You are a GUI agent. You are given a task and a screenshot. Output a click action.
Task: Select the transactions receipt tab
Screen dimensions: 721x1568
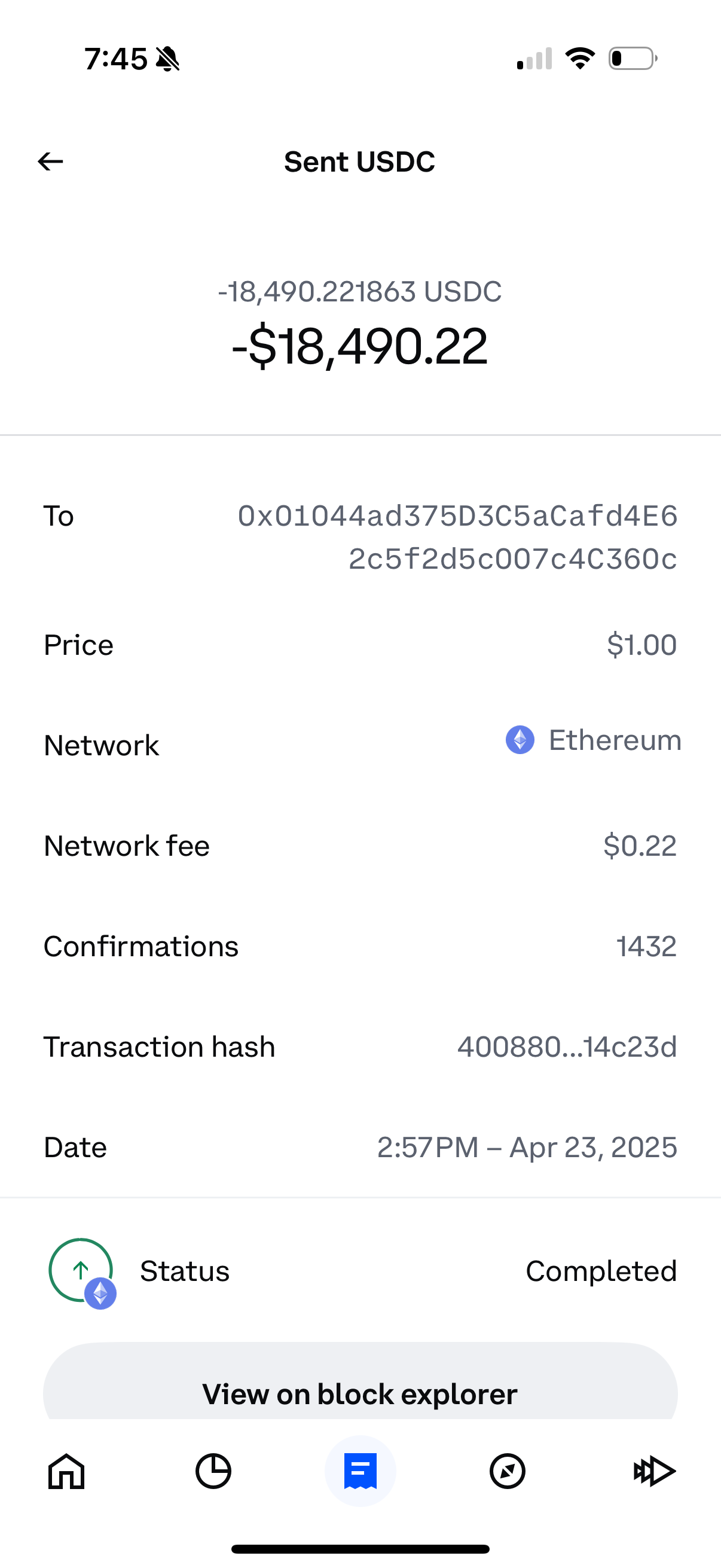[x=360, y=1472]
